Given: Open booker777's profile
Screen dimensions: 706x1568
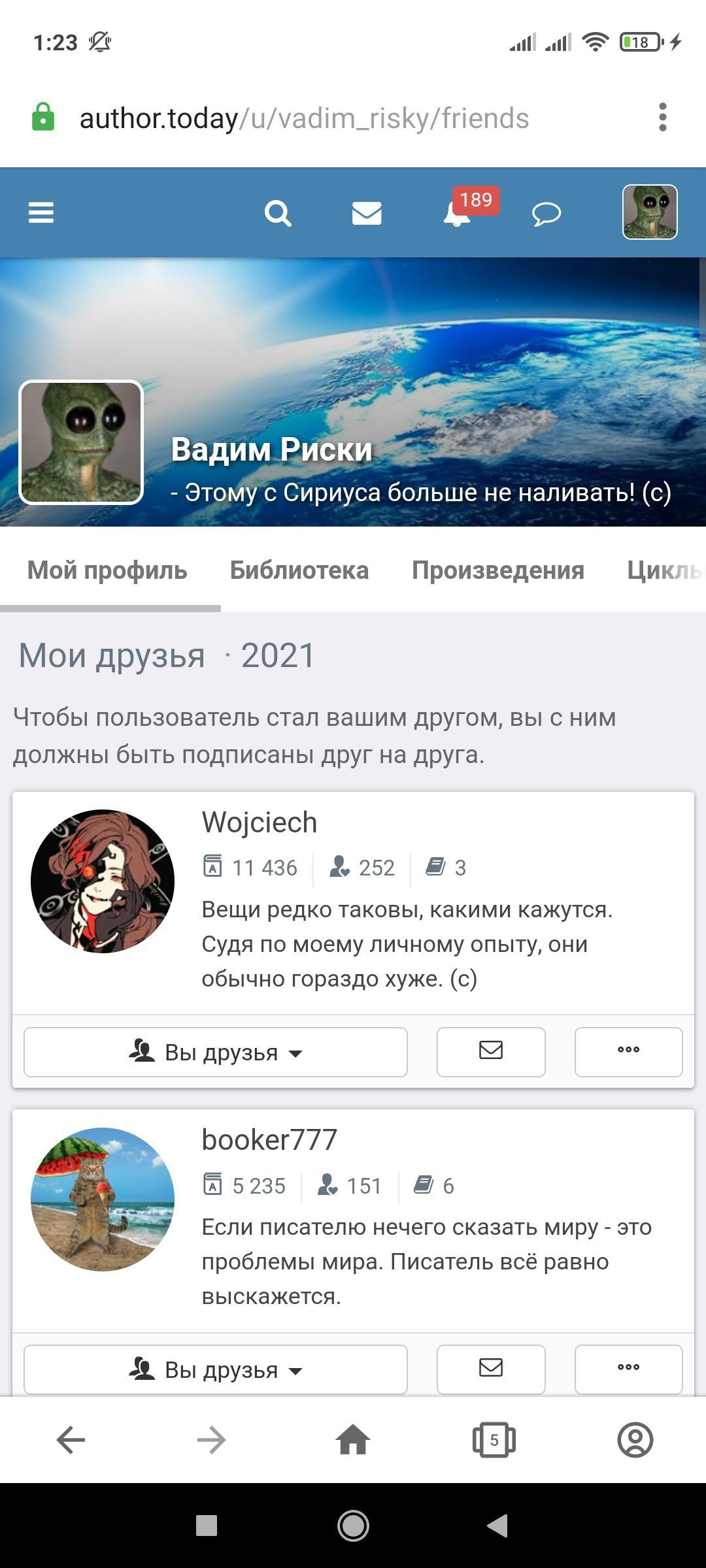Looking at the screenshot, I should (x=269, y=1139).
